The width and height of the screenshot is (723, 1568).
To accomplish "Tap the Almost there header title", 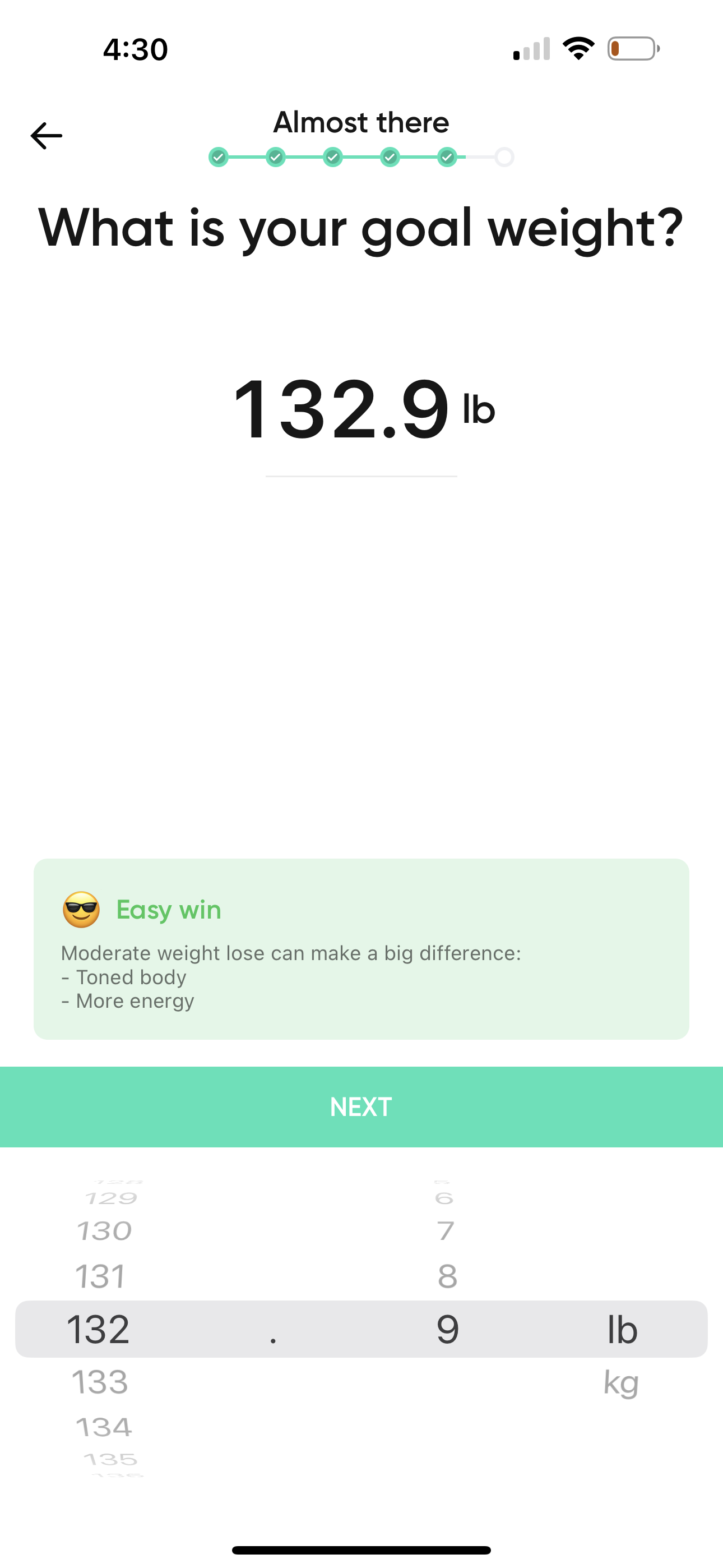I will click(x=361, y=122).
